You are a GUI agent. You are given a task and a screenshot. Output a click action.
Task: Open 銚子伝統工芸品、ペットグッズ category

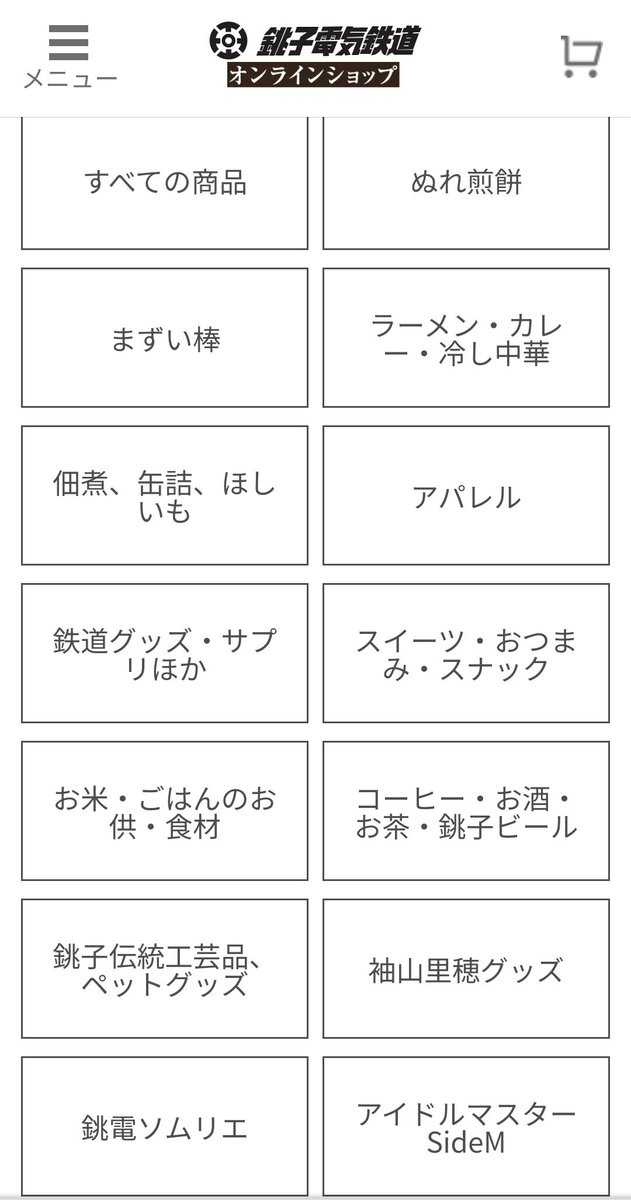coord(165,968)
